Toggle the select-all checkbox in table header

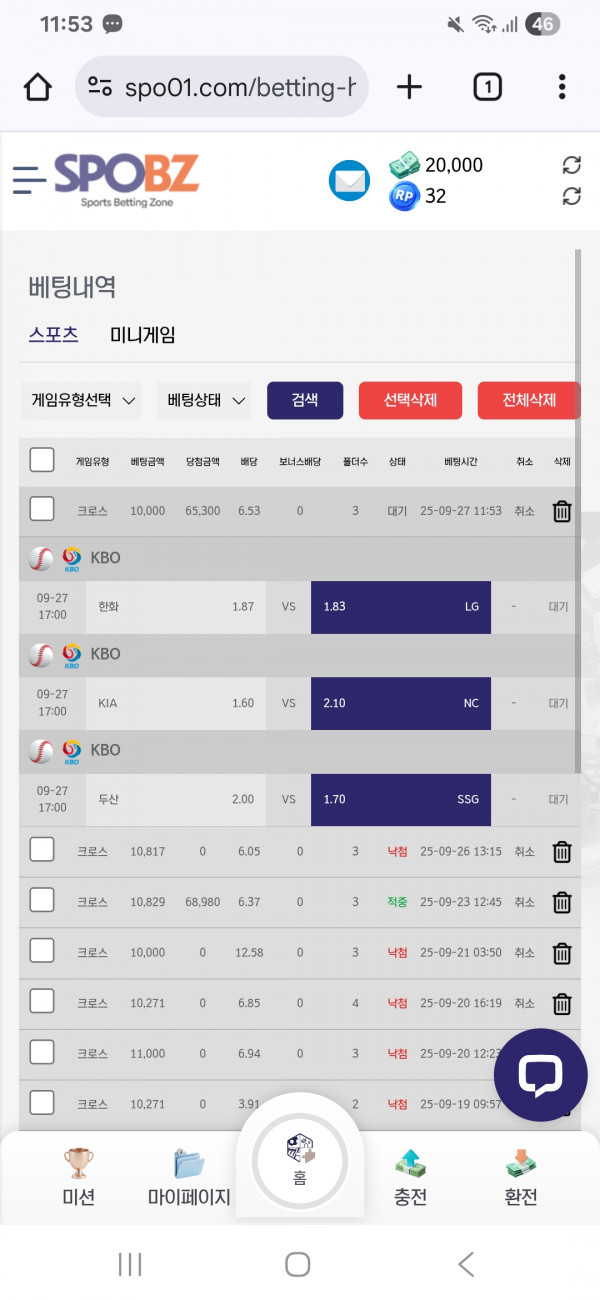42,460
